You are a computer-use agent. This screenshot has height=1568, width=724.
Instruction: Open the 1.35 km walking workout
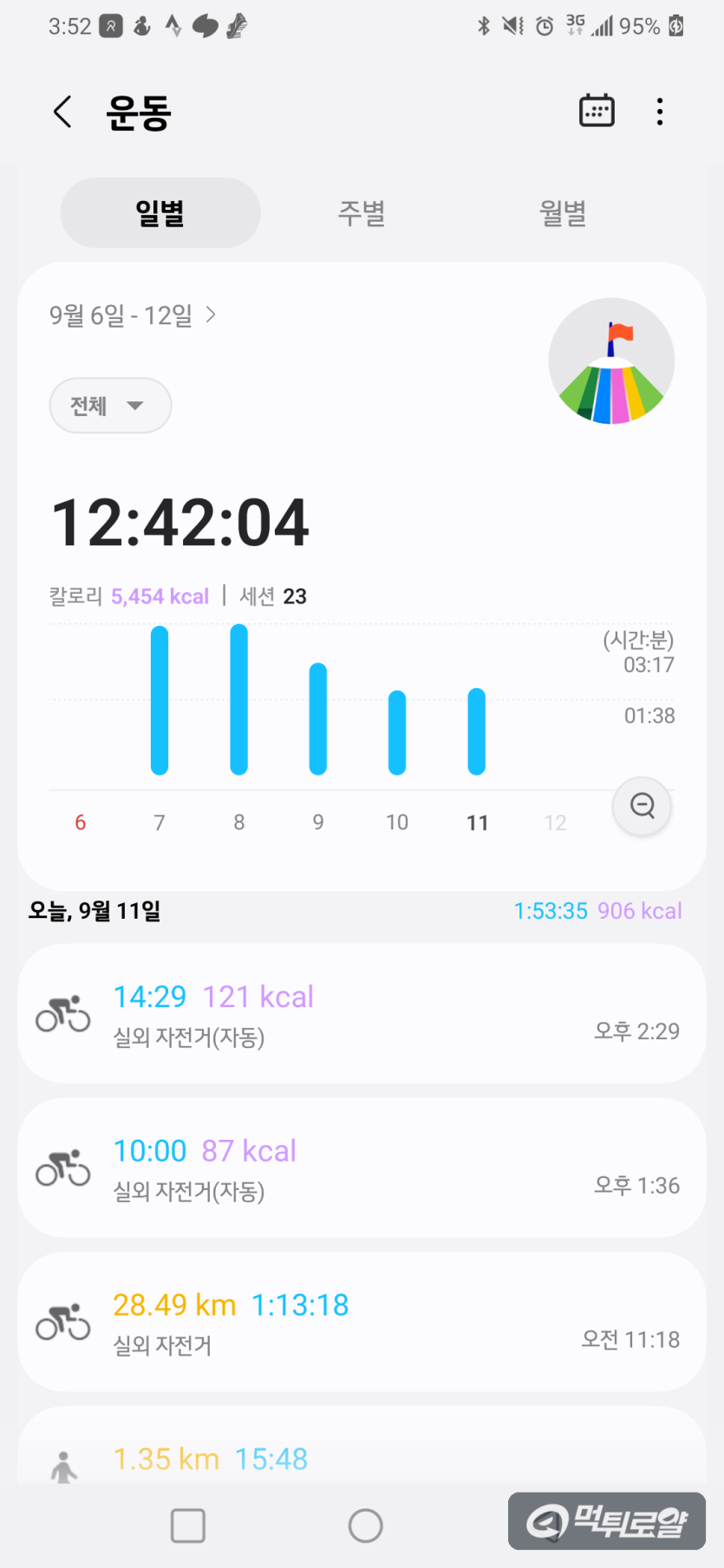click(x=362, y=1446)
